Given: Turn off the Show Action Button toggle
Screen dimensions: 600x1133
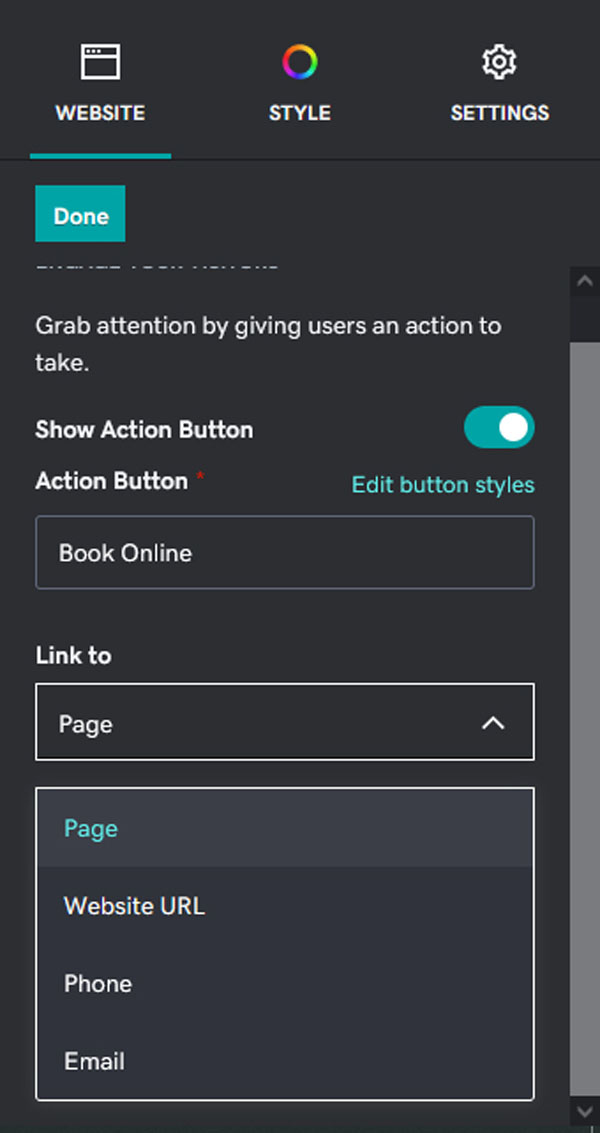Looking at the screenshot, I should pos(499,427).
